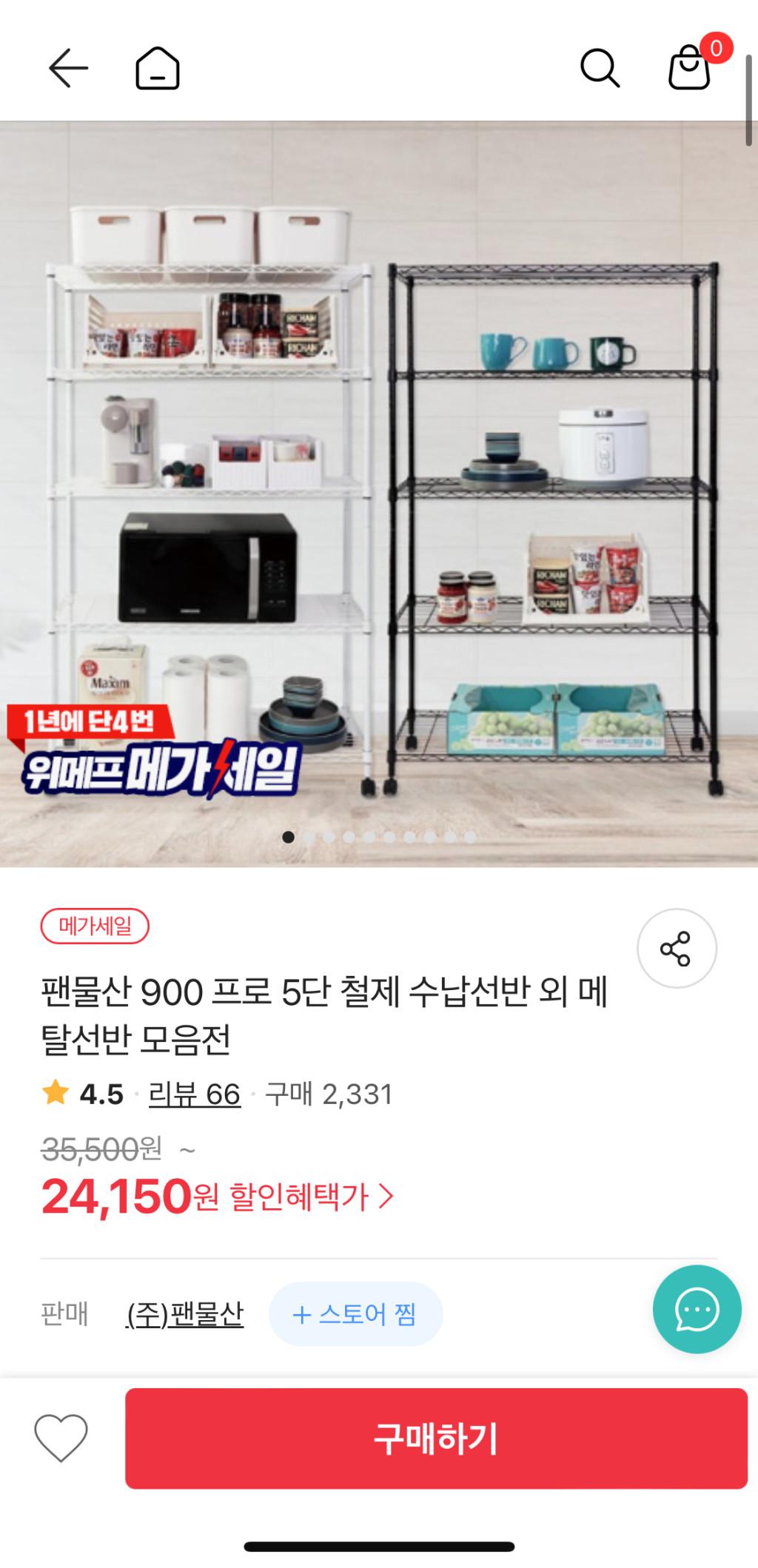Open the 리뷰 66 reviews link
This screenshot has height=1568, width=758.
194,1094
